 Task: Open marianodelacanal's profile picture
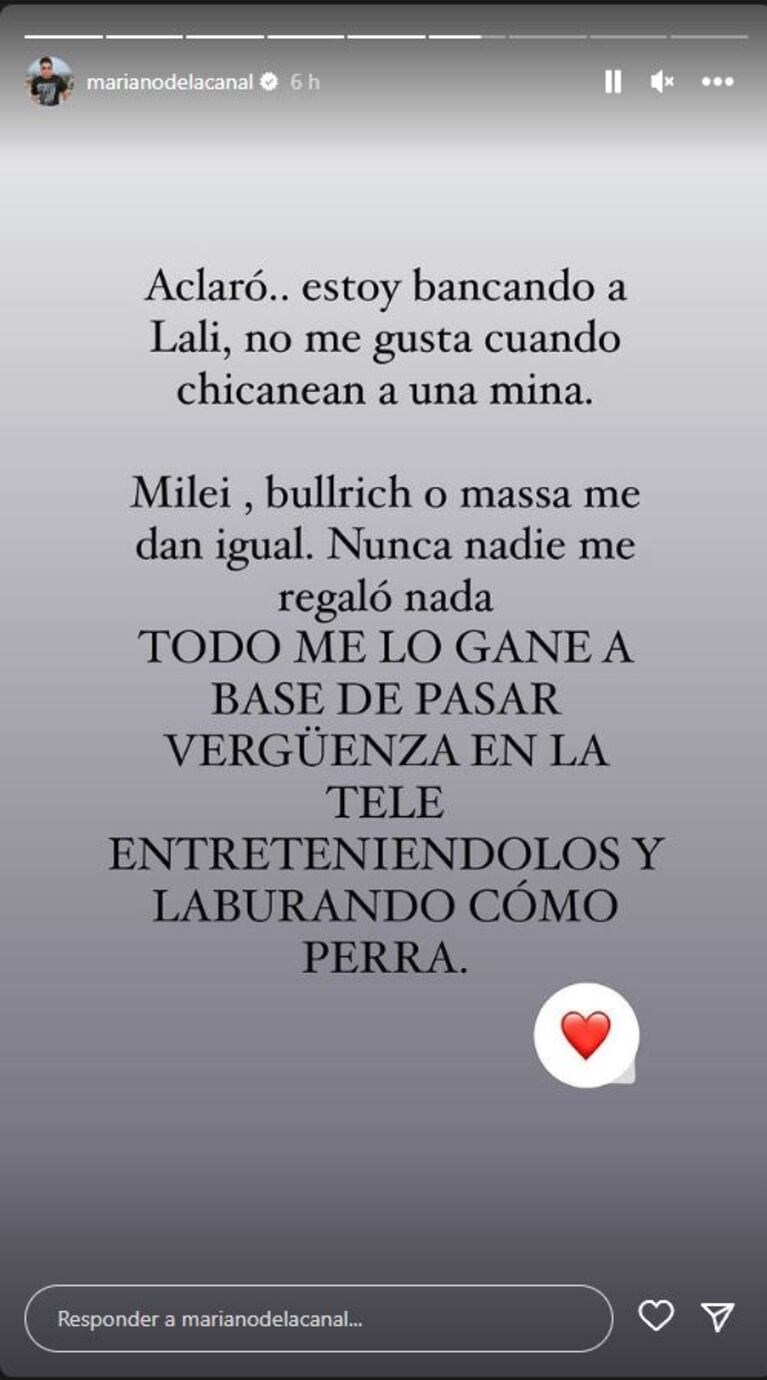(49, 82)
